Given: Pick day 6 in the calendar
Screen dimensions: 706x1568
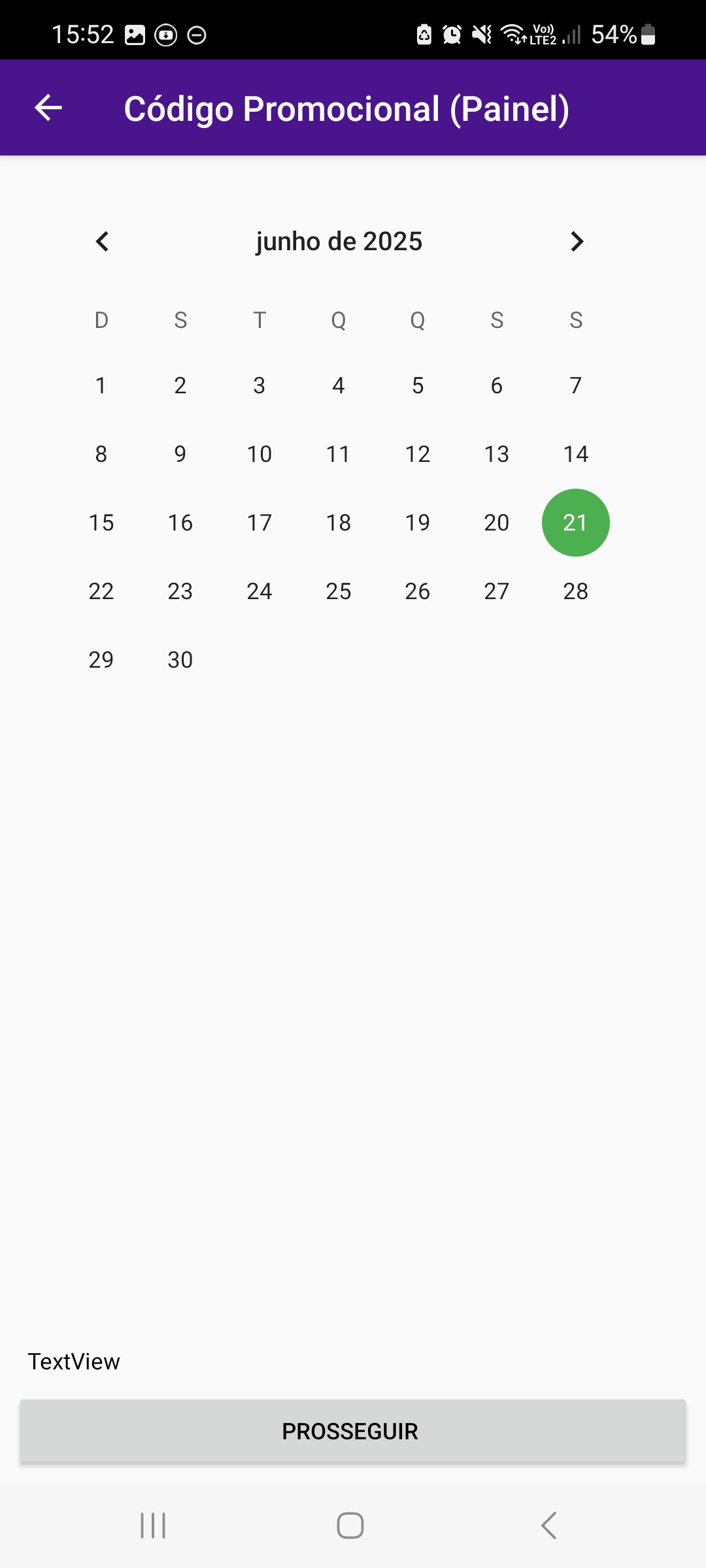Looking at the screenshot, I should point(497,385).
